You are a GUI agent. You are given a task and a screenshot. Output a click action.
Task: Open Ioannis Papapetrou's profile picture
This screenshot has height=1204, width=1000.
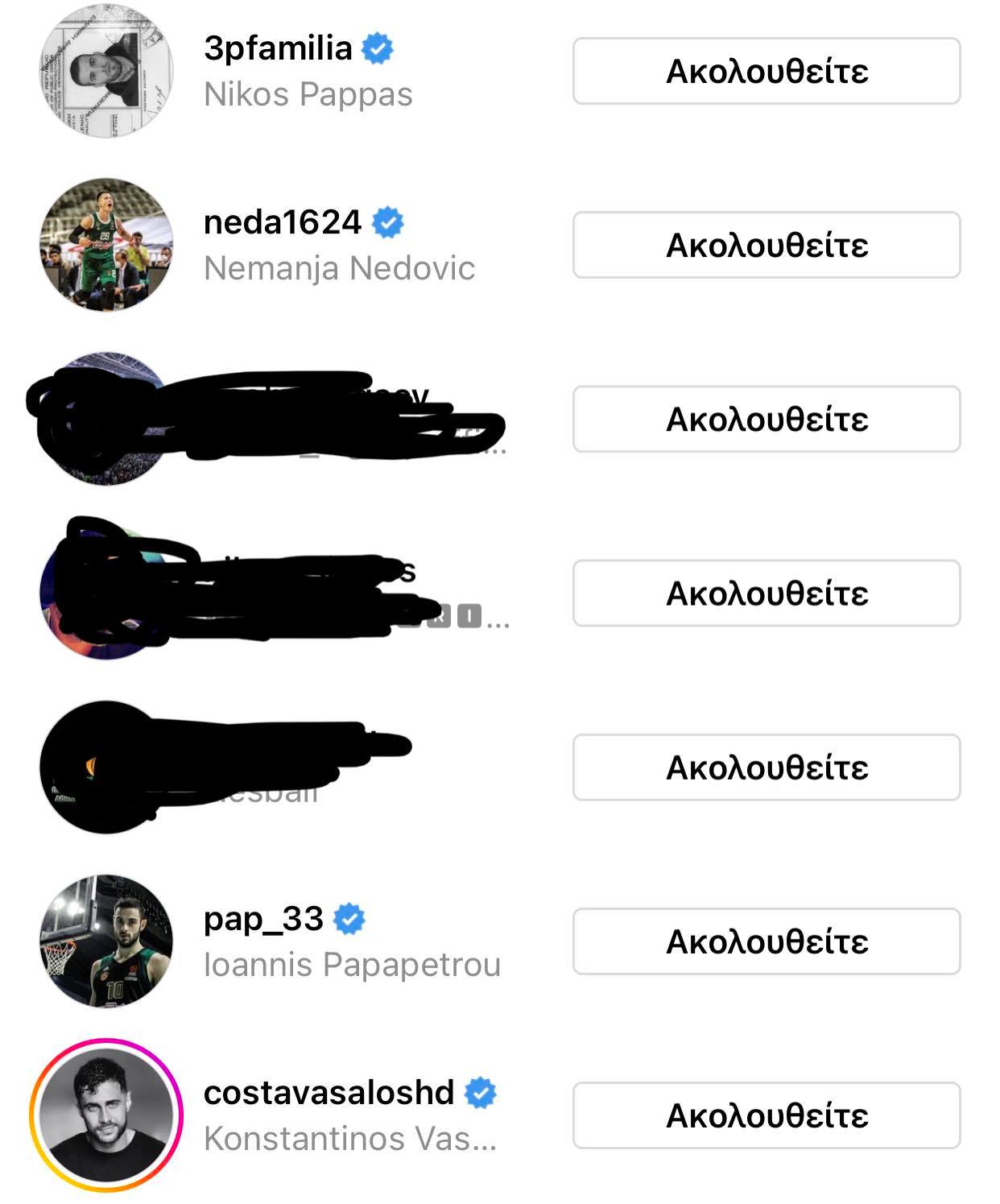pyautogui.click(x=107, y=942)
